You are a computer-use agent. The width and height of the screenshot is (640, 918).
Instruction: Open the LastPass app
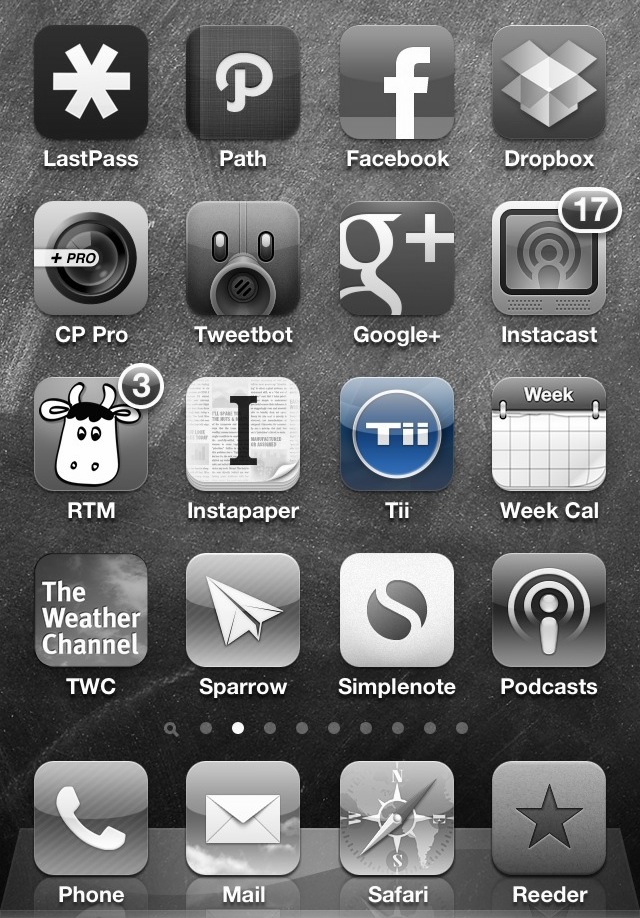(91, 82)
